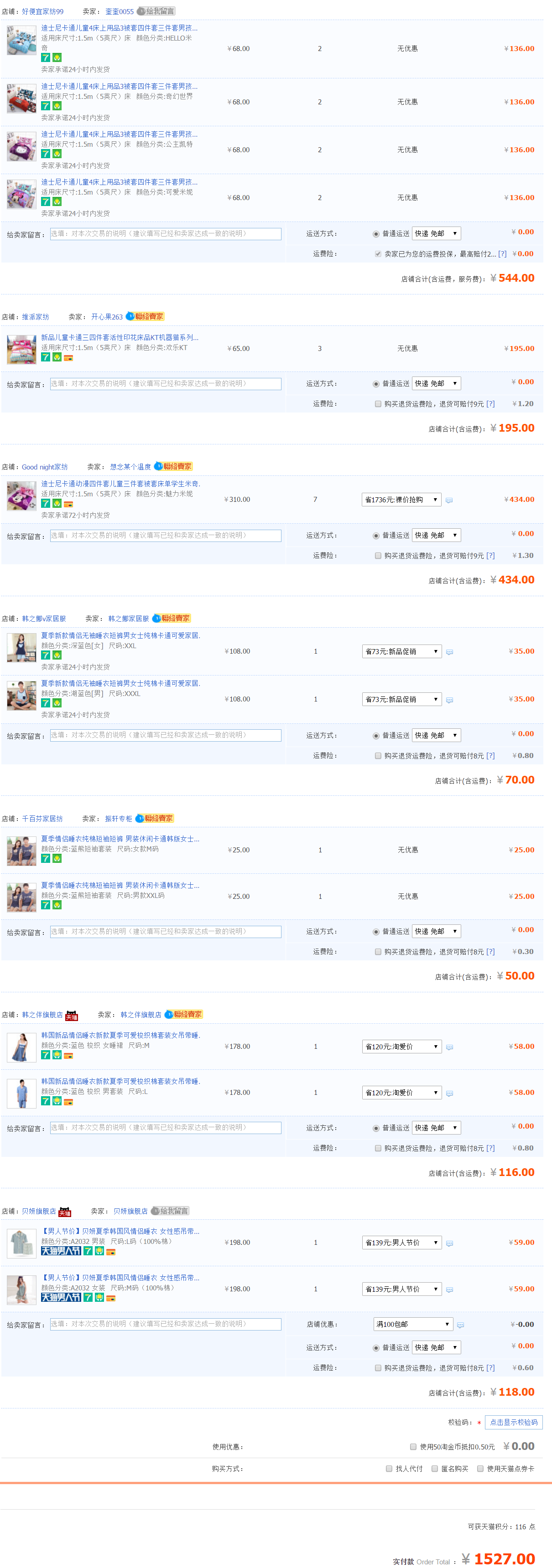Open the 好便宜家纺99 shop link
The width and height of the screenshot is (552, 1568).
point(42,11)
